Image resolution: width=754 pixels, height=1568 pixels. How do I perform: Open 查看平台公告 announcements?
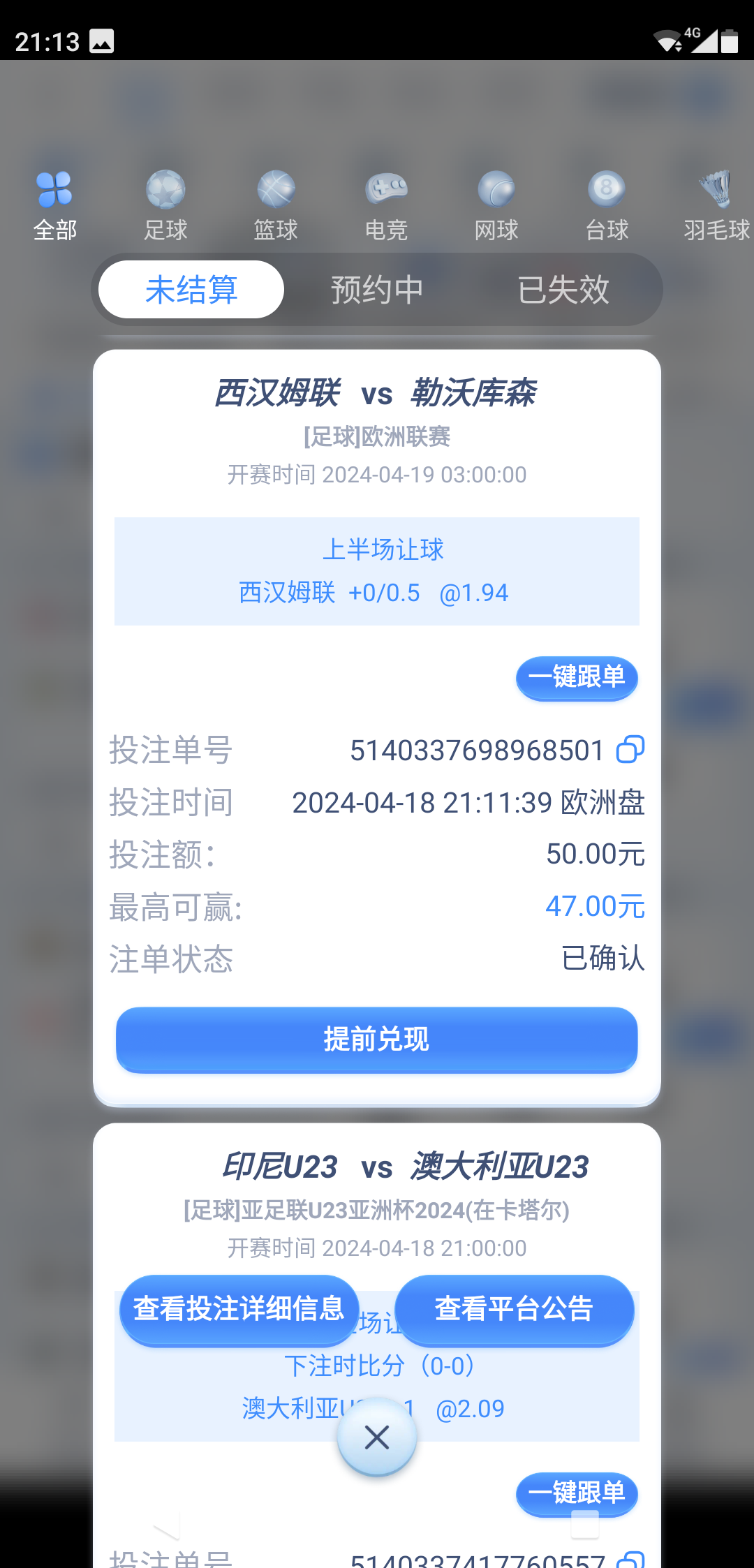[x=514, y=1308]
